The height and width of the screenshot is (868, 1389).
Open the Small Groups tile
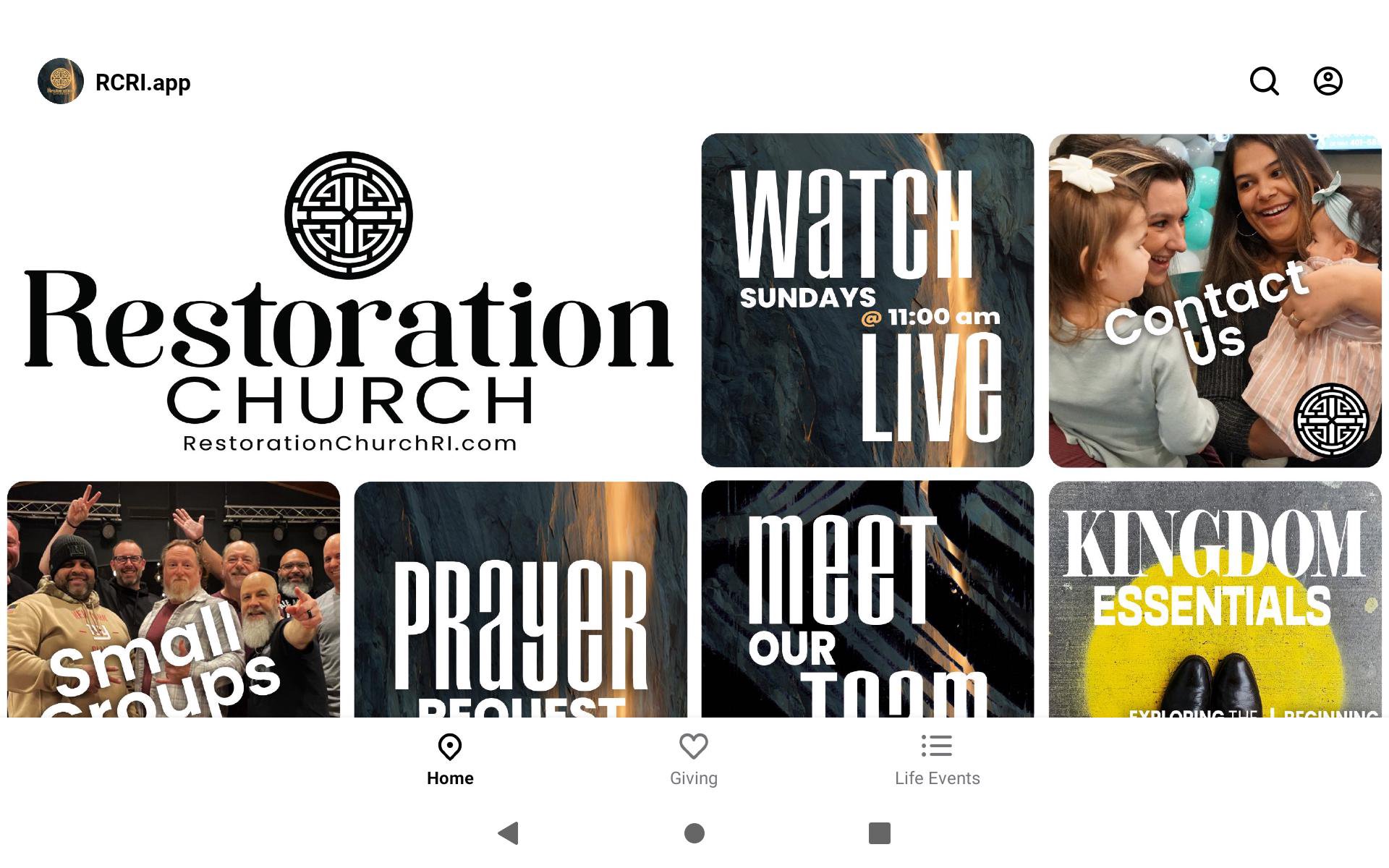coord(174,599)
